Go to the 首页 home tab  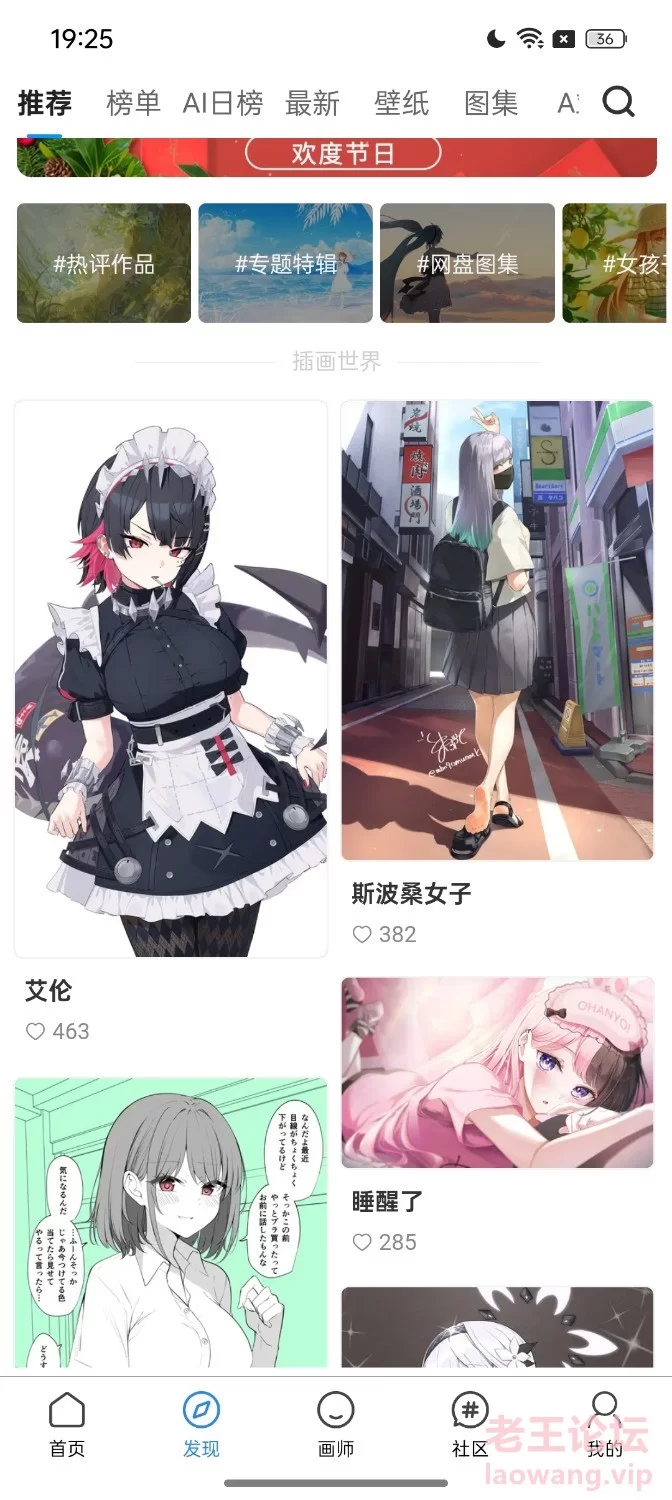point(67,1425)
